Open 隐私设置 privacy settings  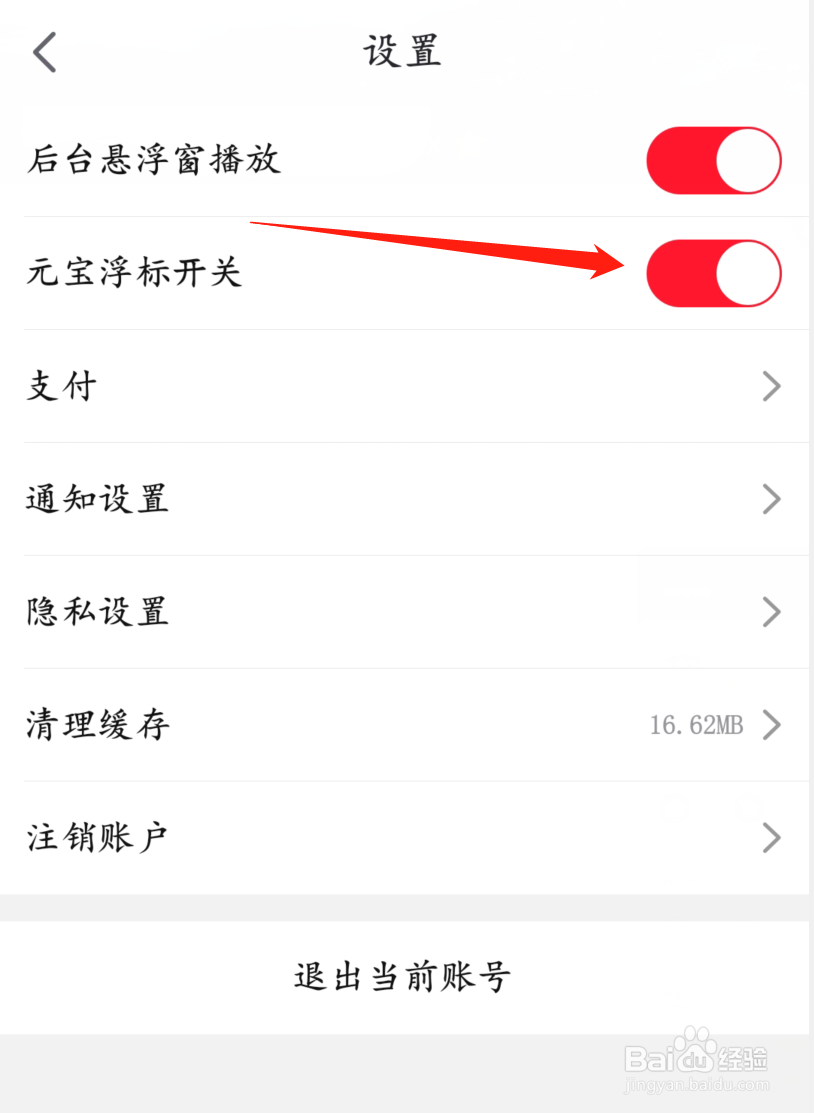(400, 612)
